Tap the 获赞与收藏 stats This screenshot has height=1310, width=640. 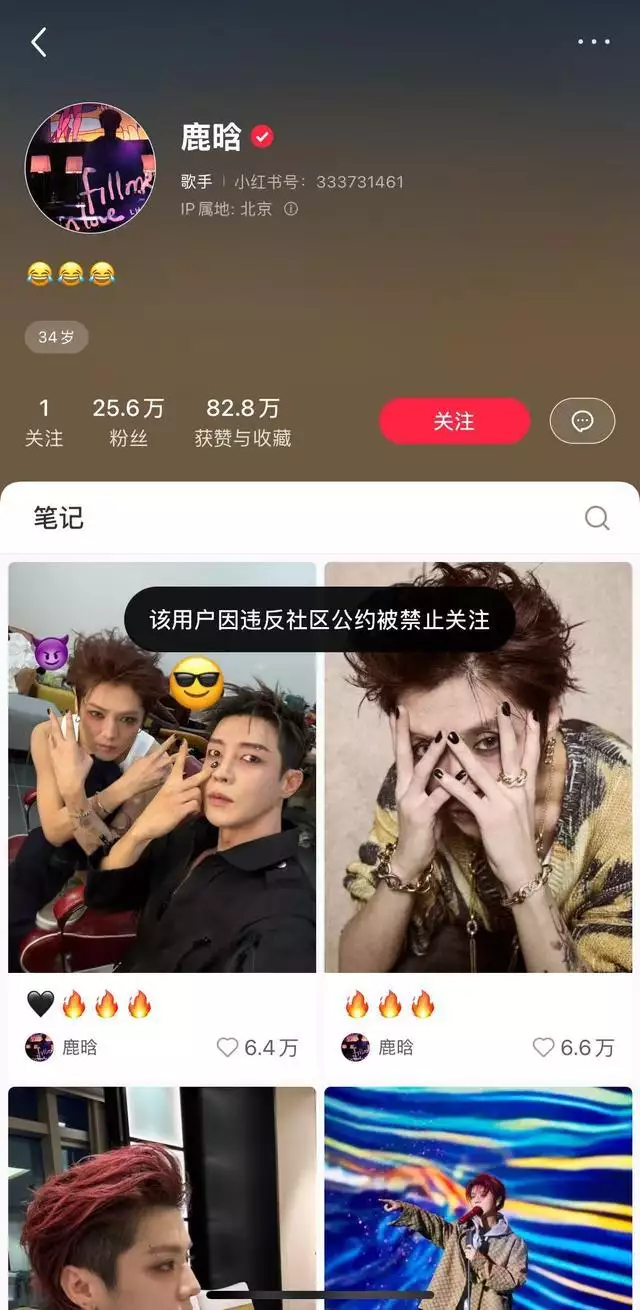pos(242,421)
